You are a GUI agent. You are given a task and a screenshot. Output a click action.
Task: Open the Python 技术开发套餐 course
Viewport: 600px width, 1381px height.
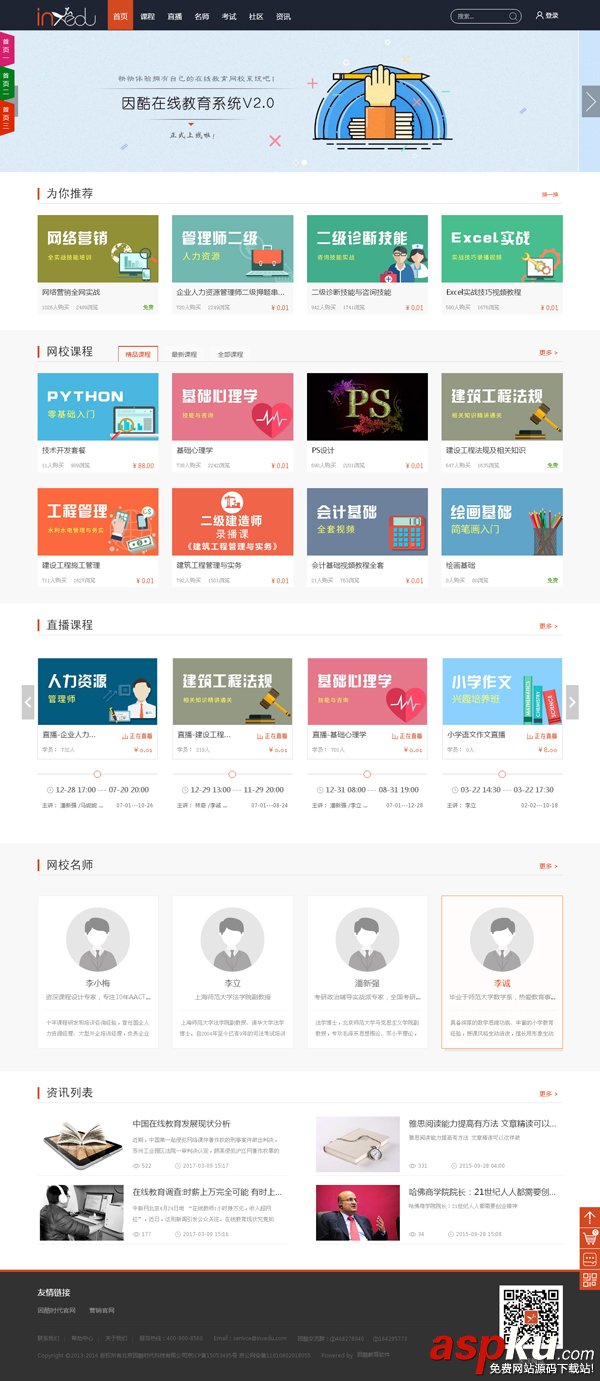coord(97,407)
